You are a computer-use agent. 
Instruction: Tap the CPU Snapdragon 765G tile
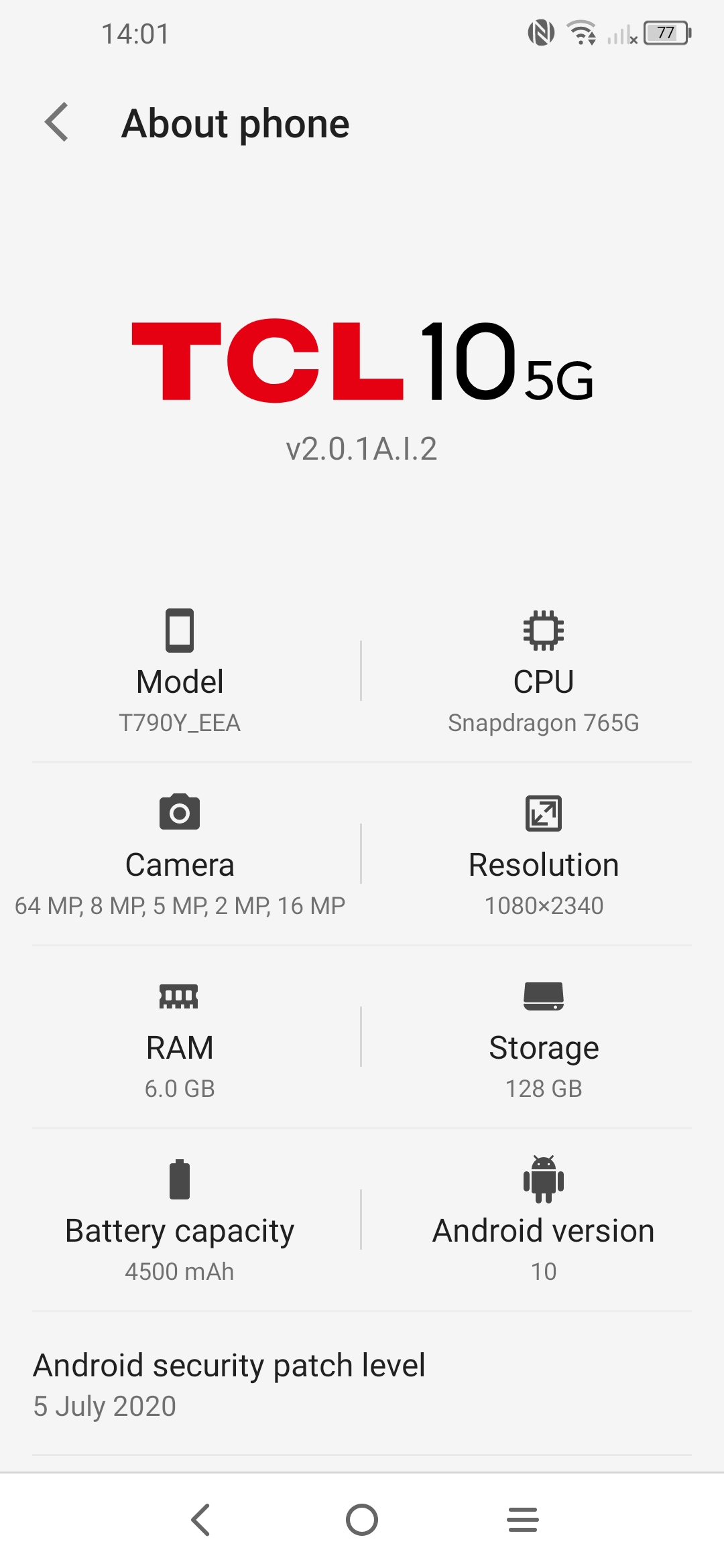[543, 671]
